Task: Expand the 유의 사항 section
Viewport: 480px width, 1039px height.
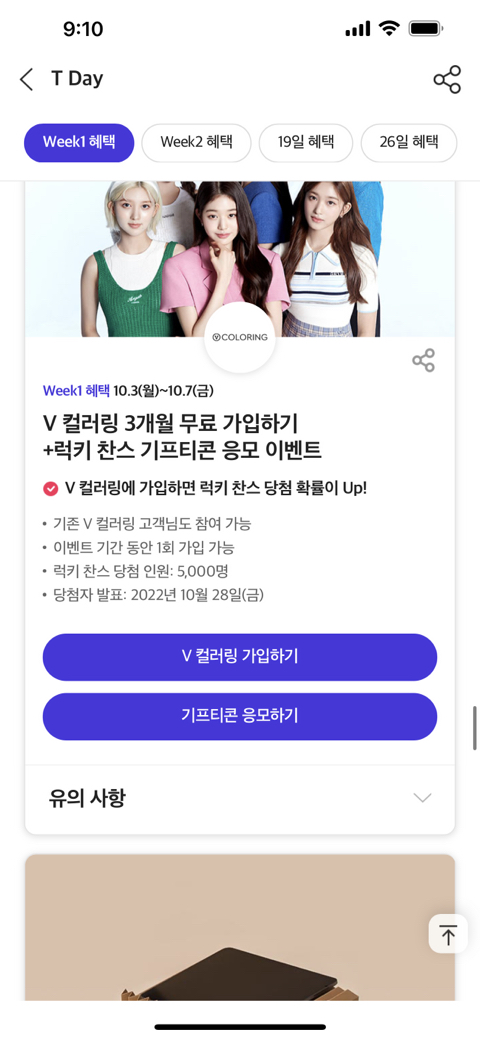Action: point(240,798)
